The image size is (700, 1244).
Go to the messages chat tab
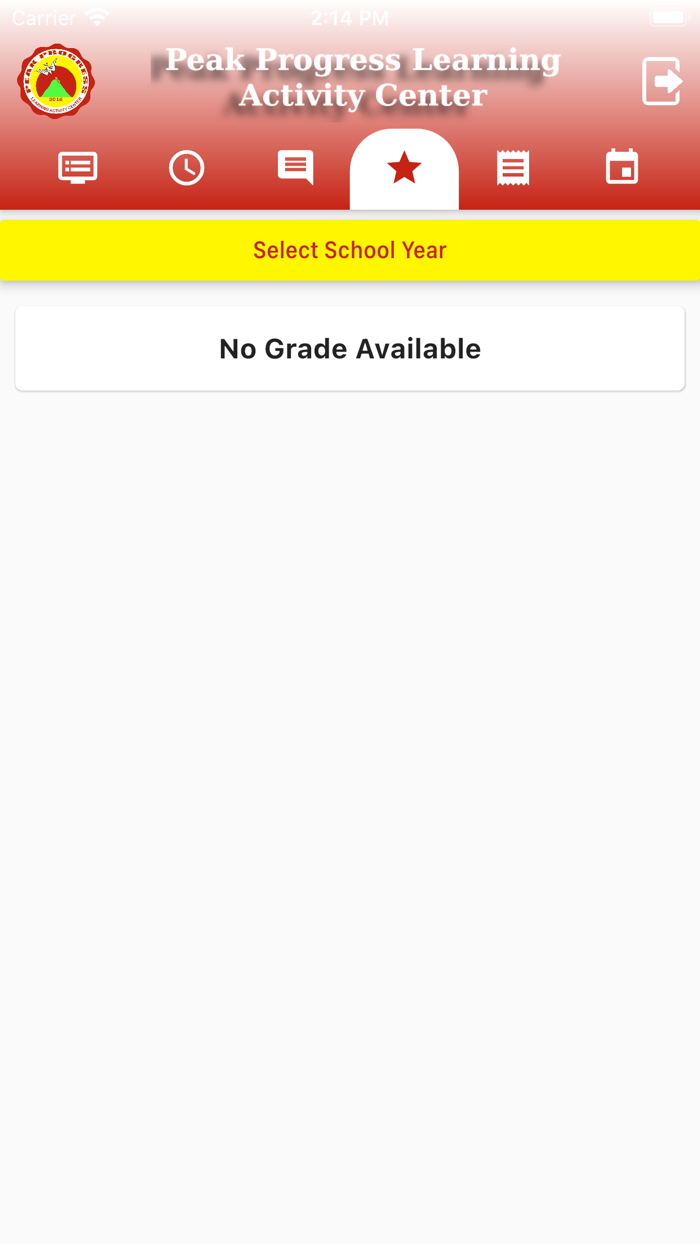[295, 168]
